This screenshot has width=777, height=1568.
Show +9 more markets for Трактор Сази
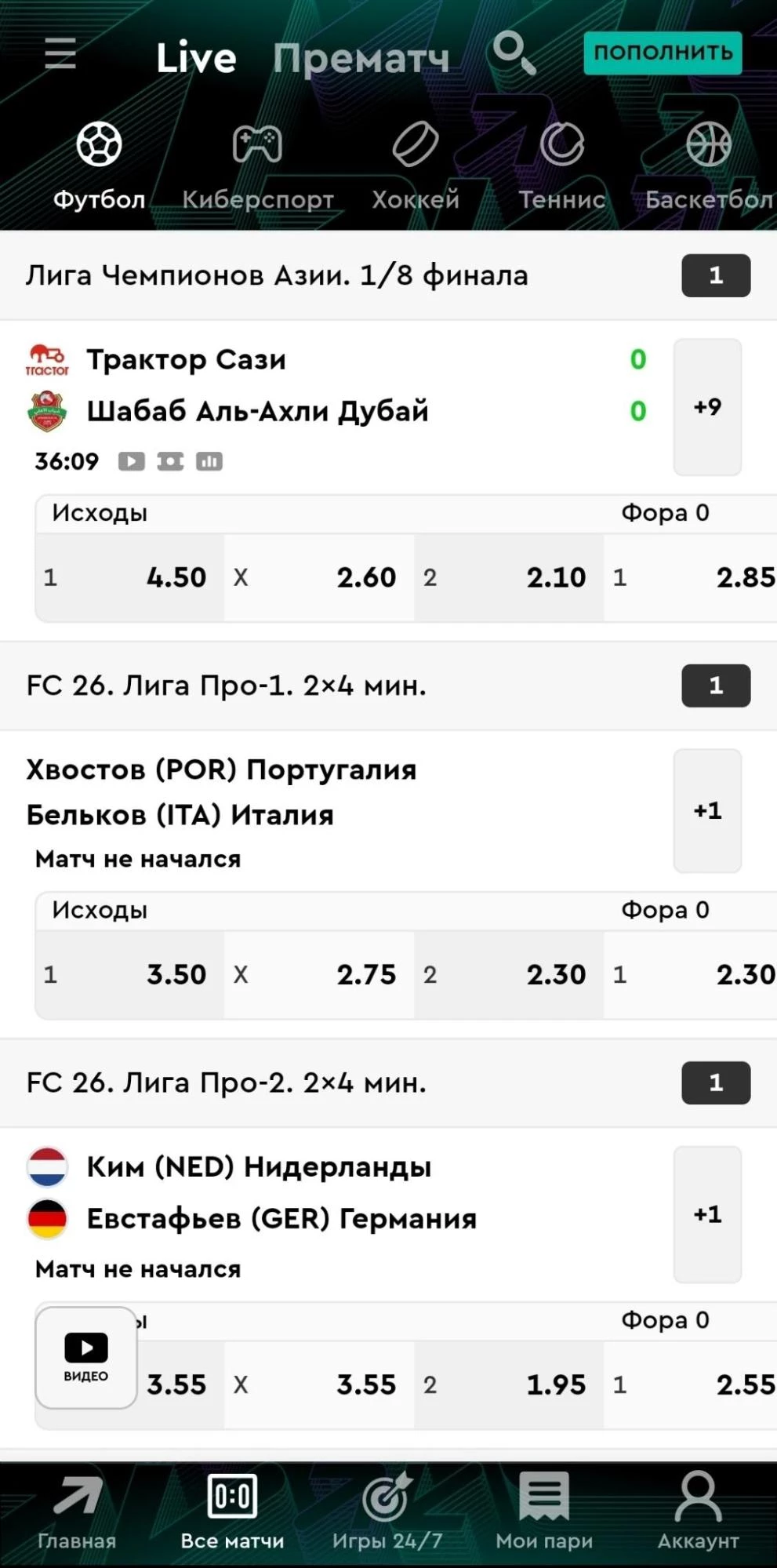[x=707, y=407]
